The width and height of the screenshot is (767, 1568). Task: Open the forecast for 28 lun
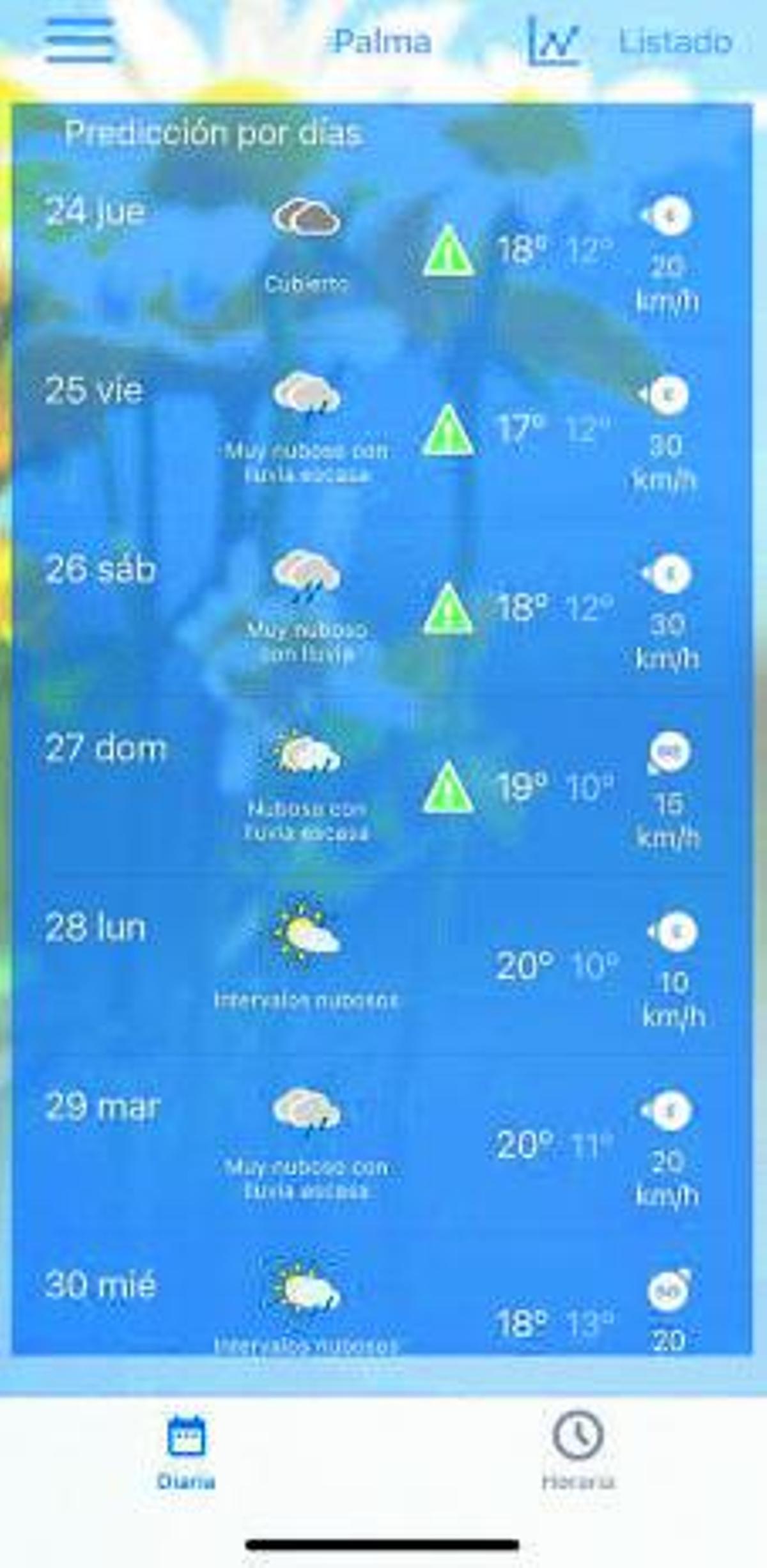(95, 928)
